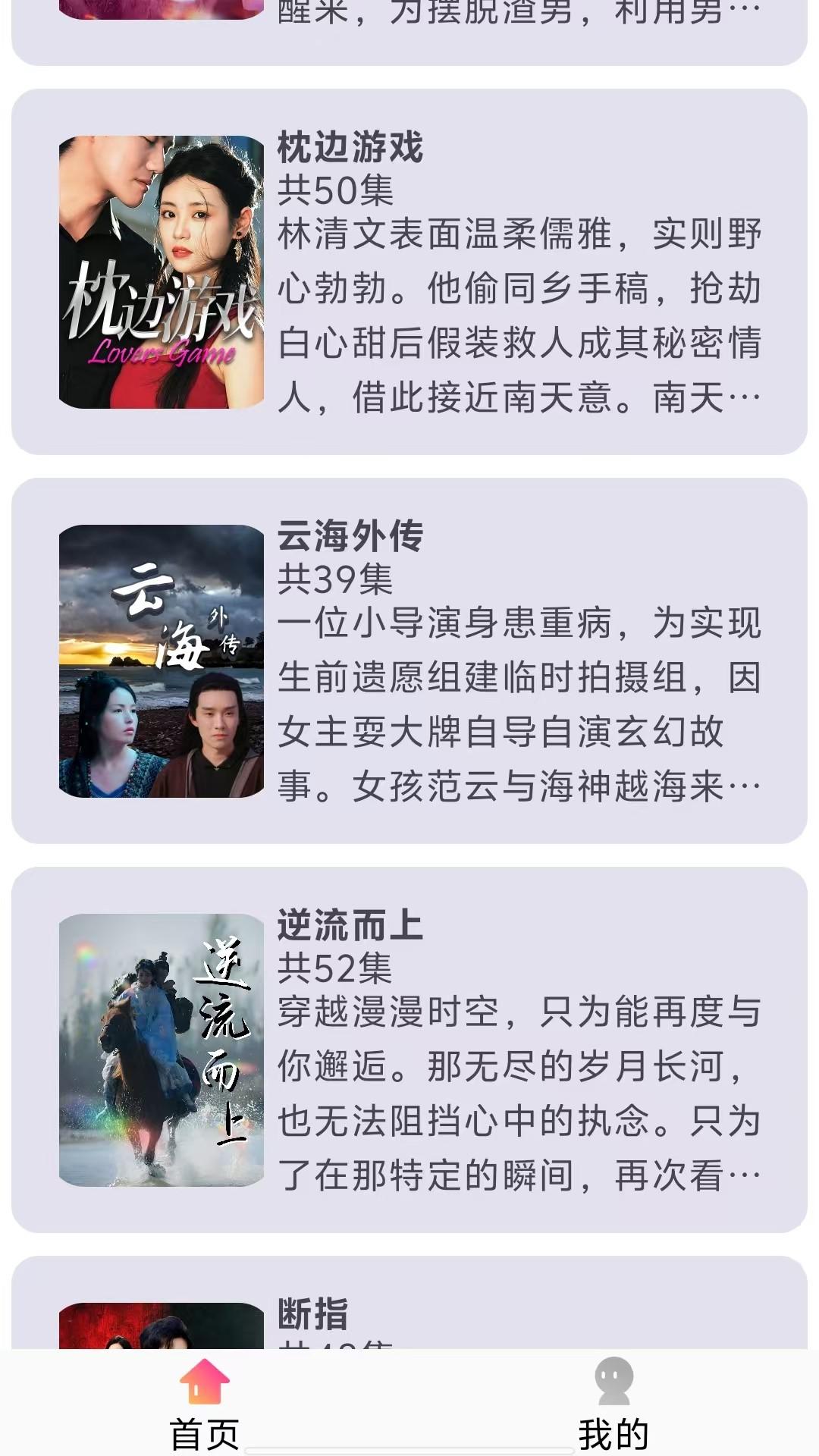Open the 断指 poster thumbnail
The height and width of the screenshot is (1456, 819).
click(161, 1323)
